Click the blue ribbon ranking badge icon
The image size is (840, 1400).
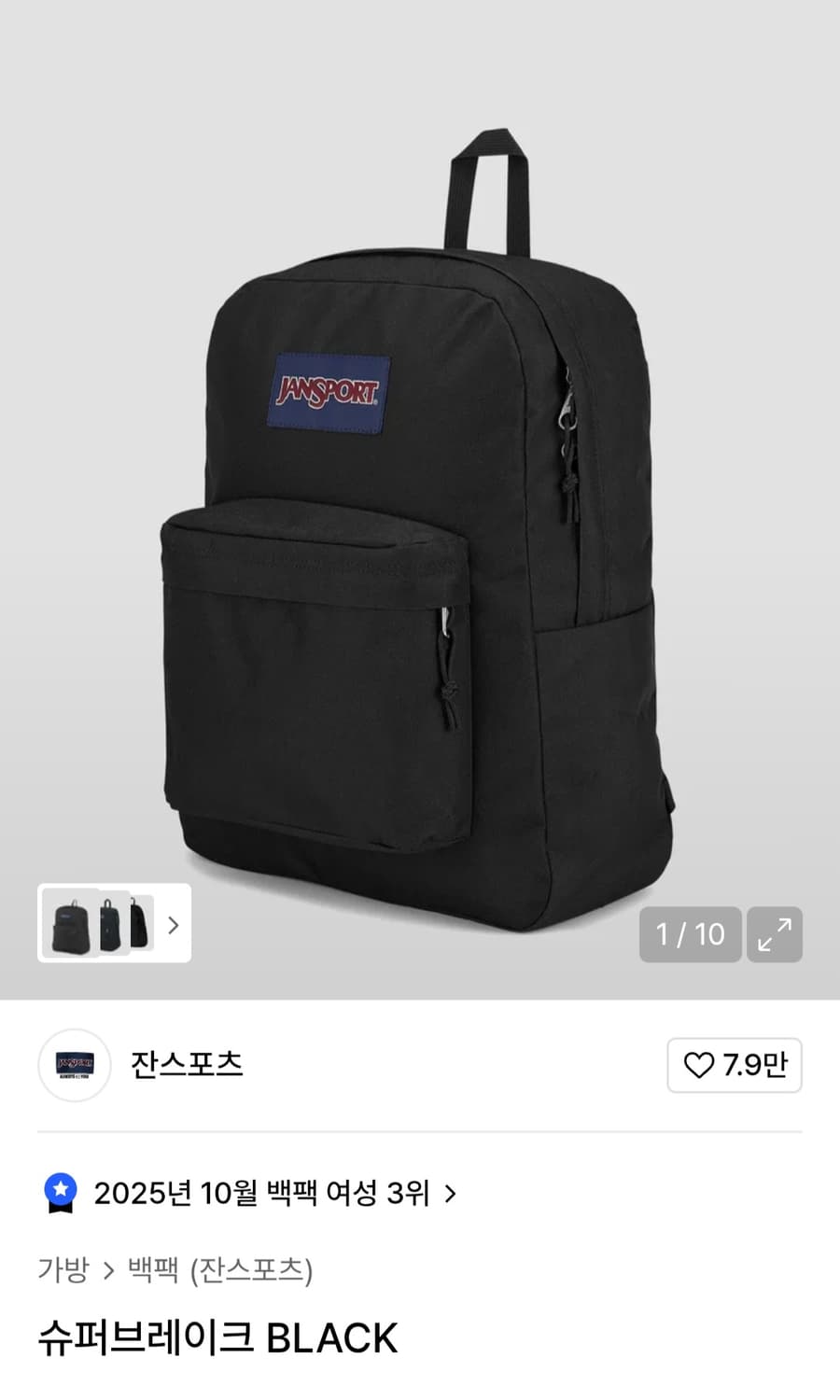60,1193
